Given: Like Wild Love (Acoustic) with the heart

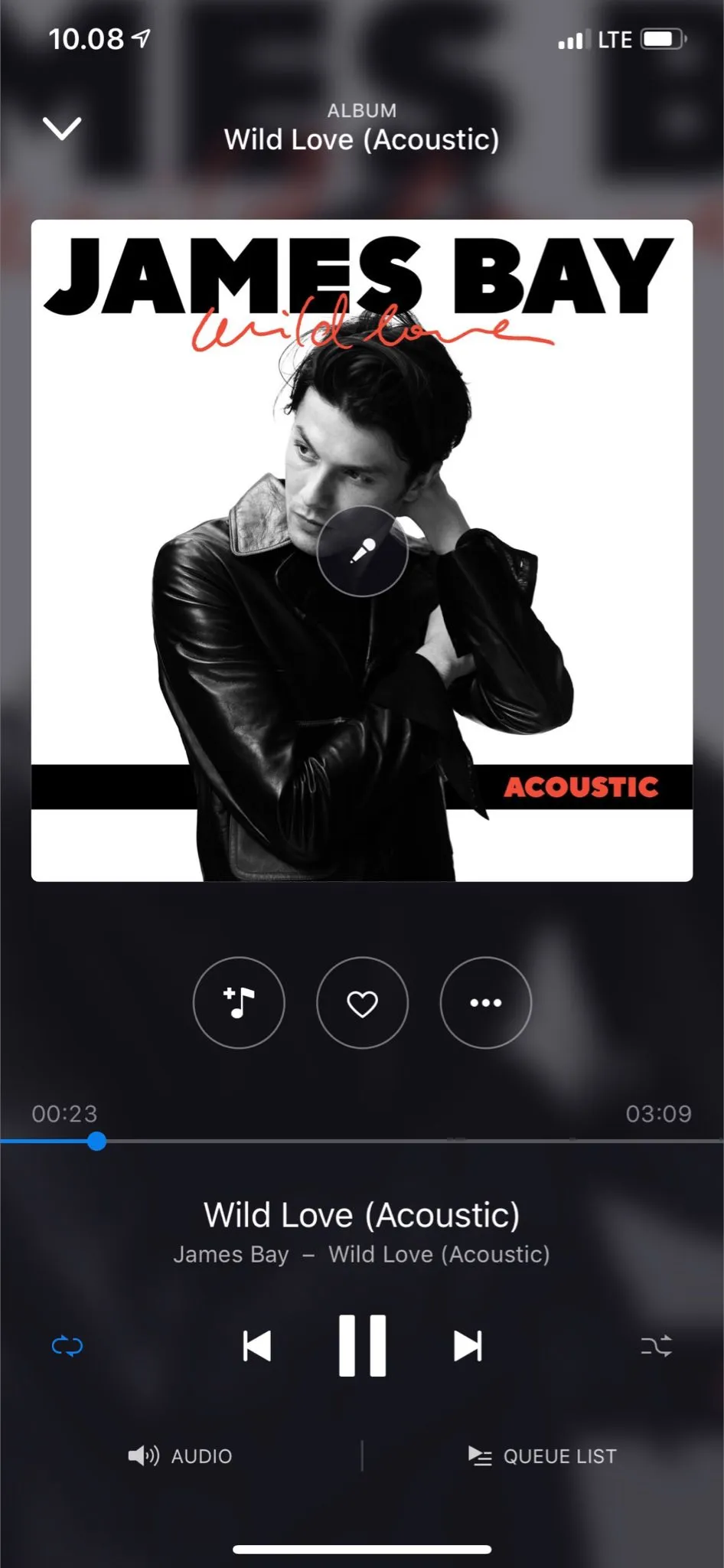Looking at the screenshot, I should 362,1002.
